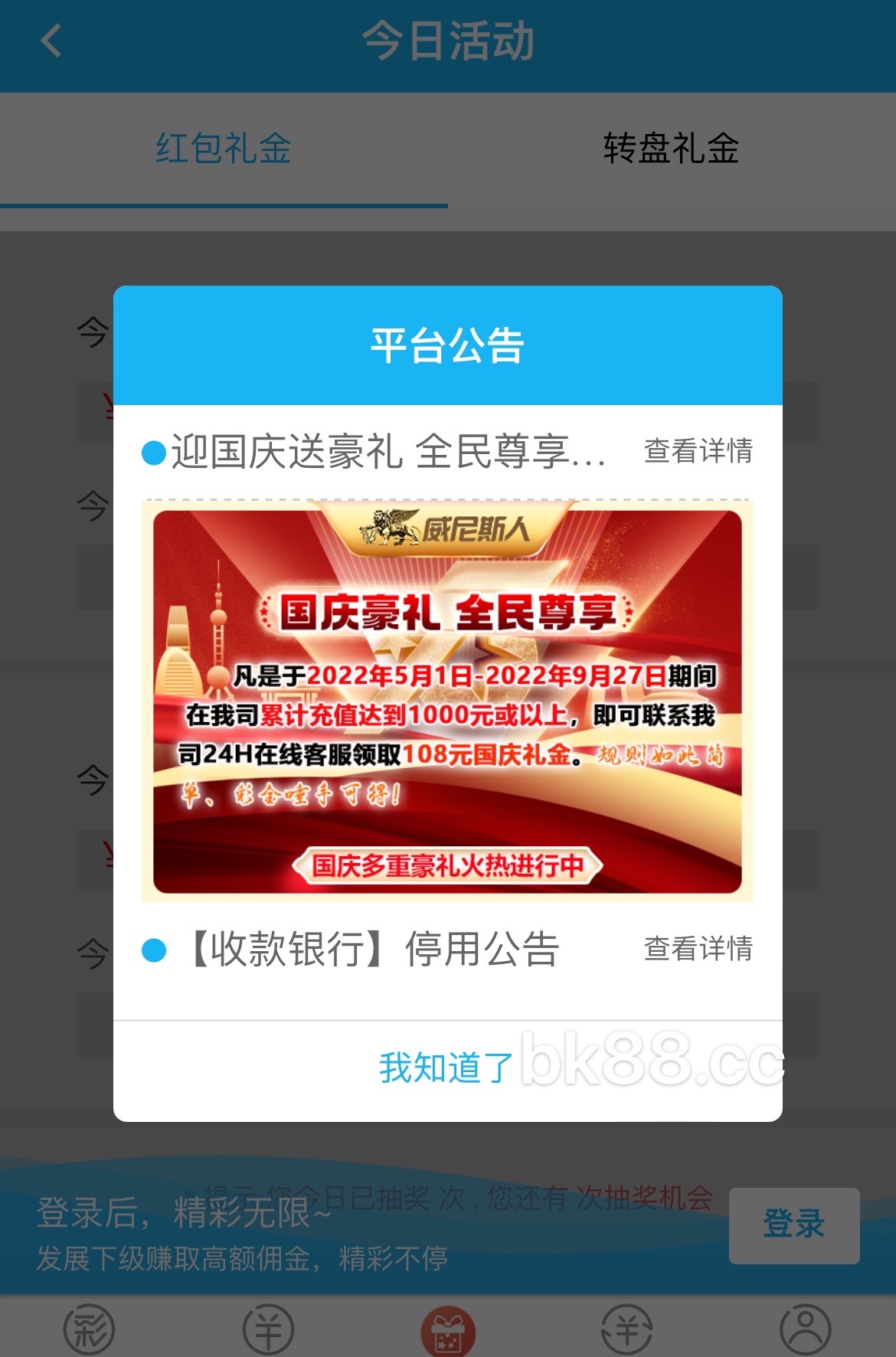Tap the 登录 button
This screenshot has height=1357, width=896.
point(793,1225)
